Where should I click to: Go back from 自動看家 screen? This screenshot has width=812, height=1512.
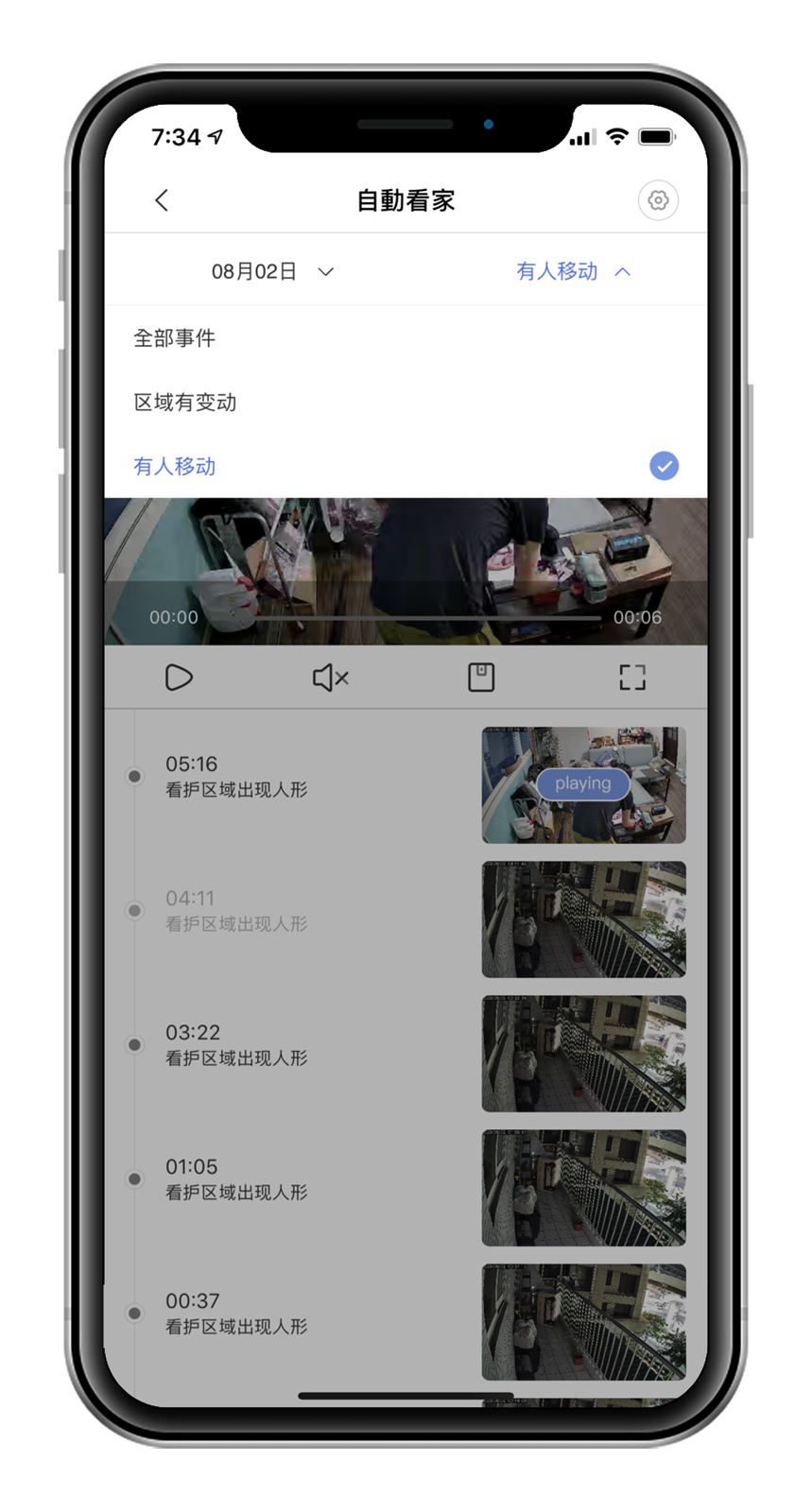click(x=162, y=200)
